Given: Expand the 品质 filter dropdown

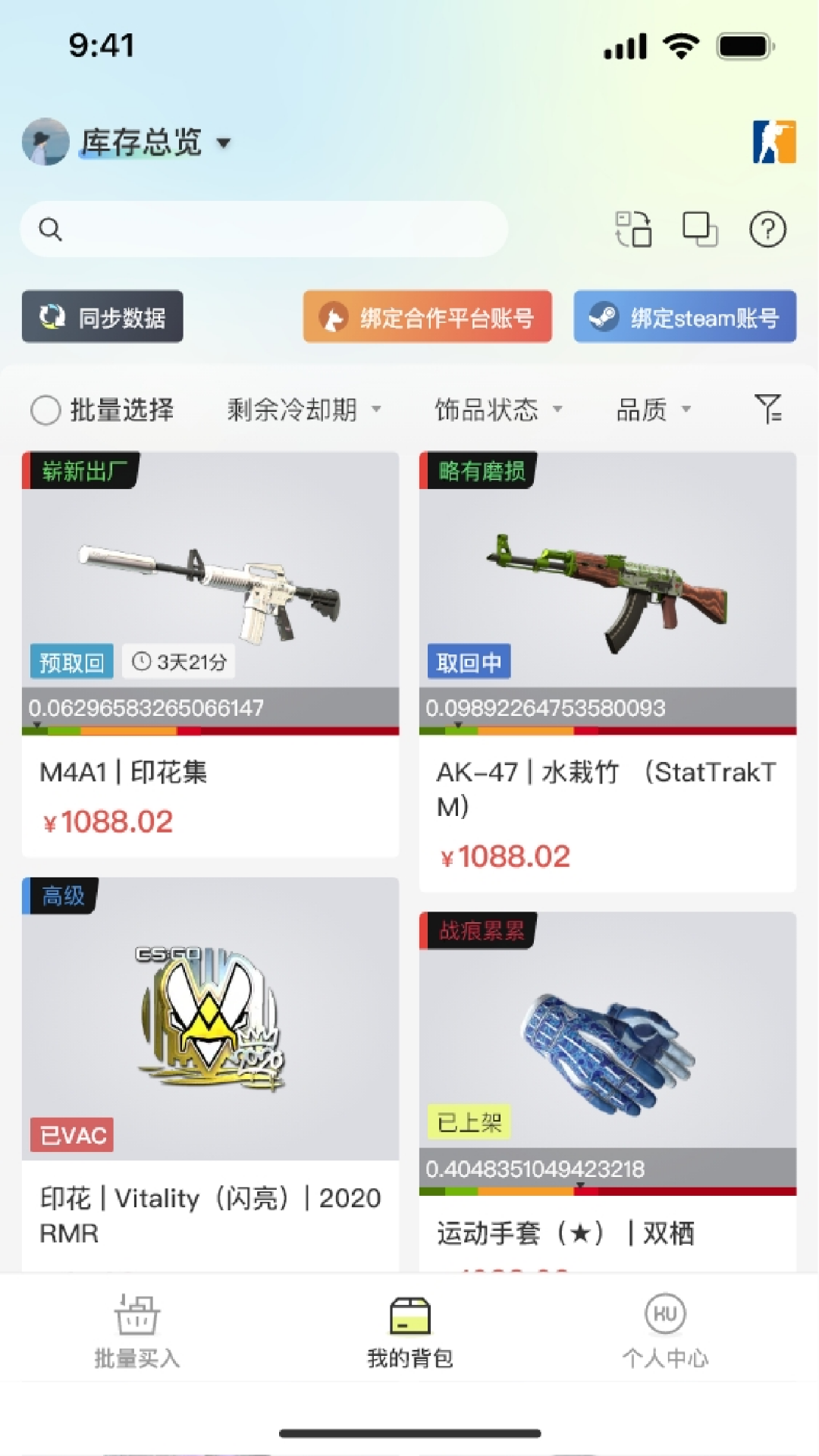Looking at the screenshot, I should tap(654, 410).
